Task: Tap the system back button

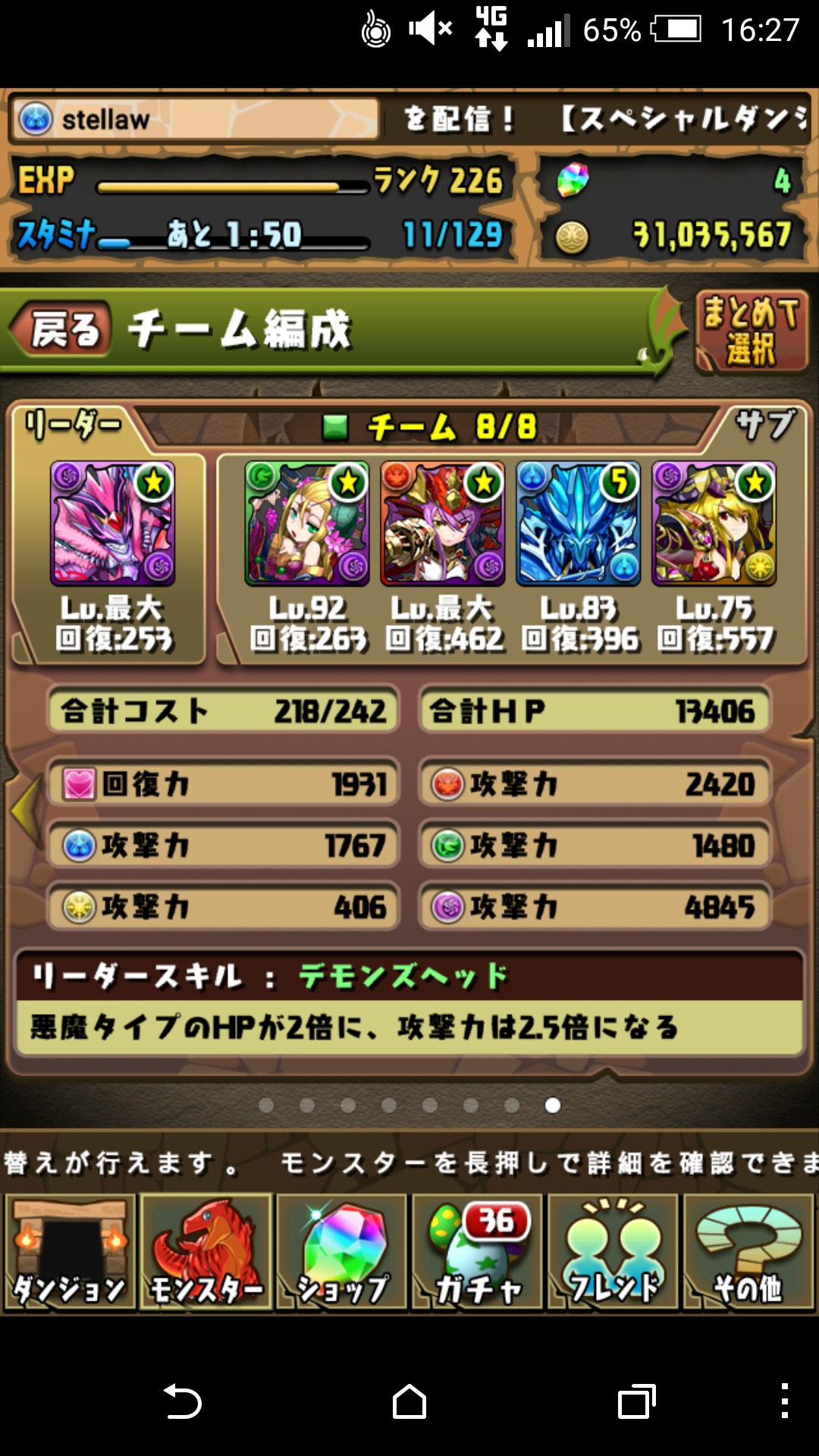Action: 182,1401
